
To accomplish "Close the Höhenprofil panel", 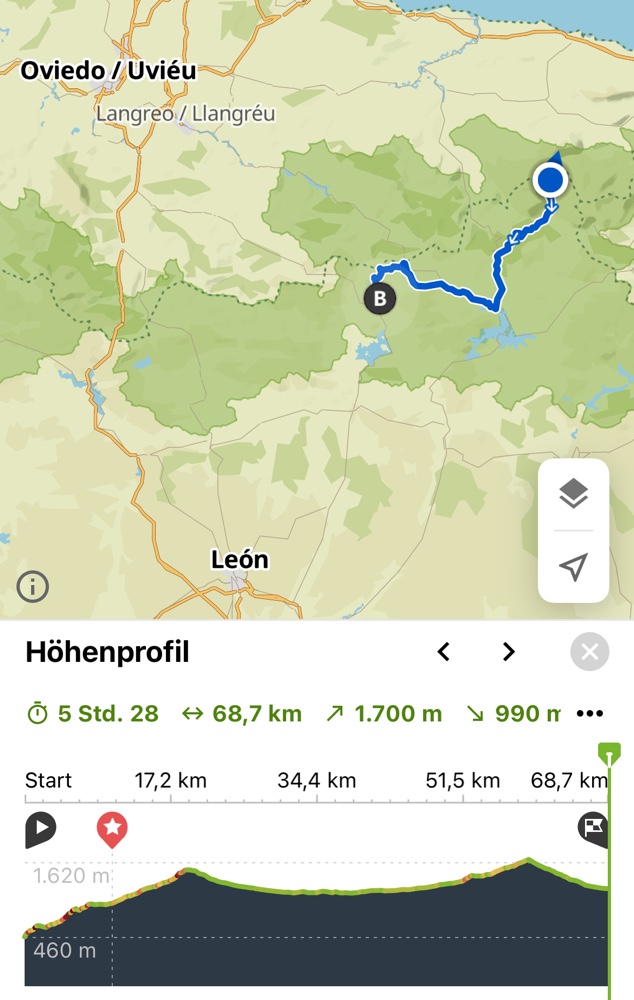I will point(589,653).
